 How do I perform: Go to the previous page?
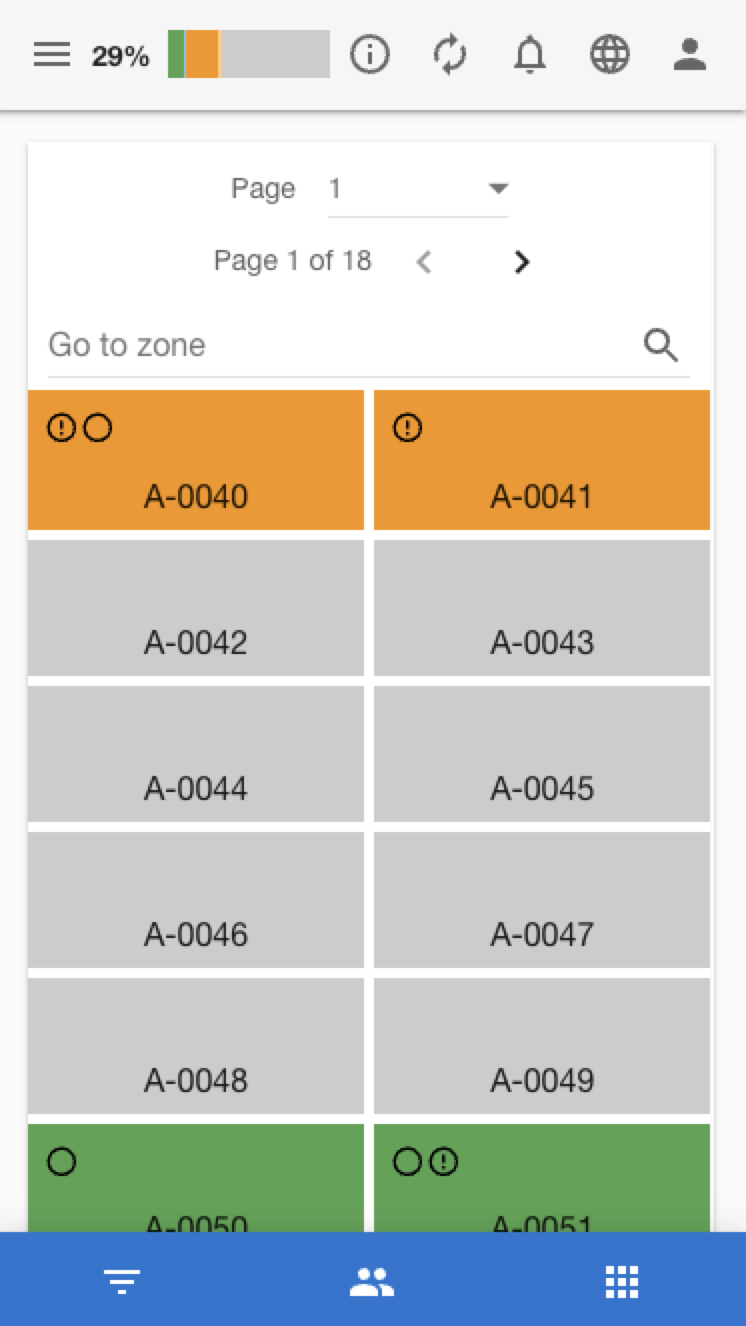tap(424, 262)
